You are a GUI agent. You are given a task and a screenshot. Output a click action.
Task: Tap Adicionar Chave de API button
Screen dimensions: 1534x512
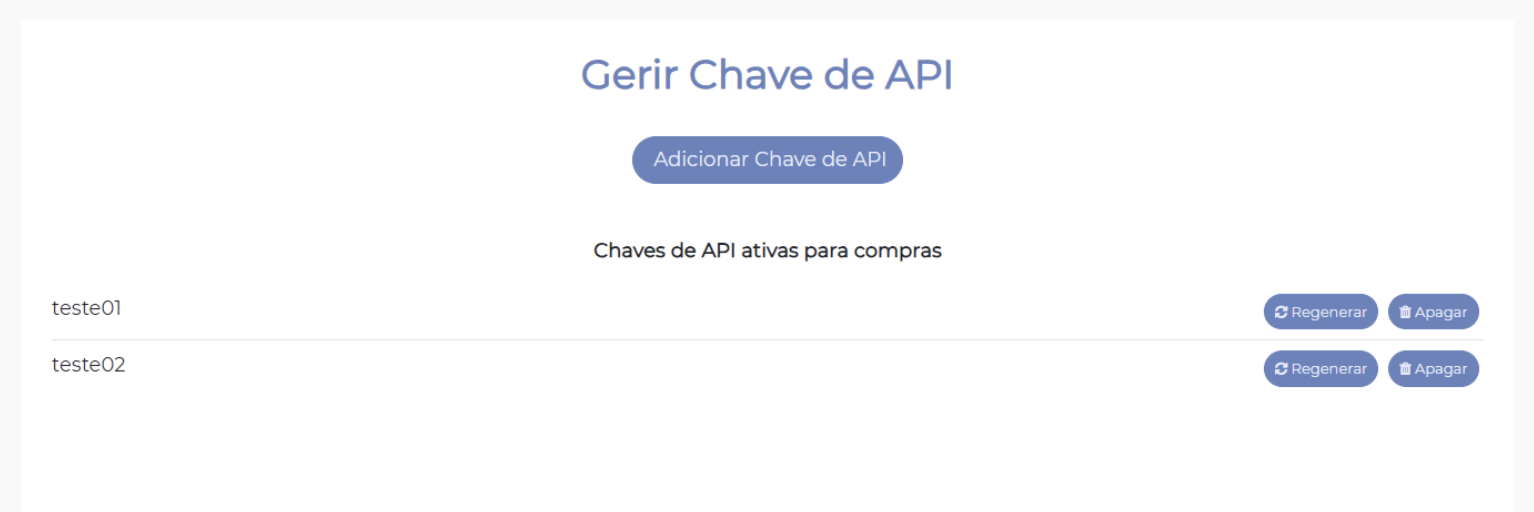(767, 160)
